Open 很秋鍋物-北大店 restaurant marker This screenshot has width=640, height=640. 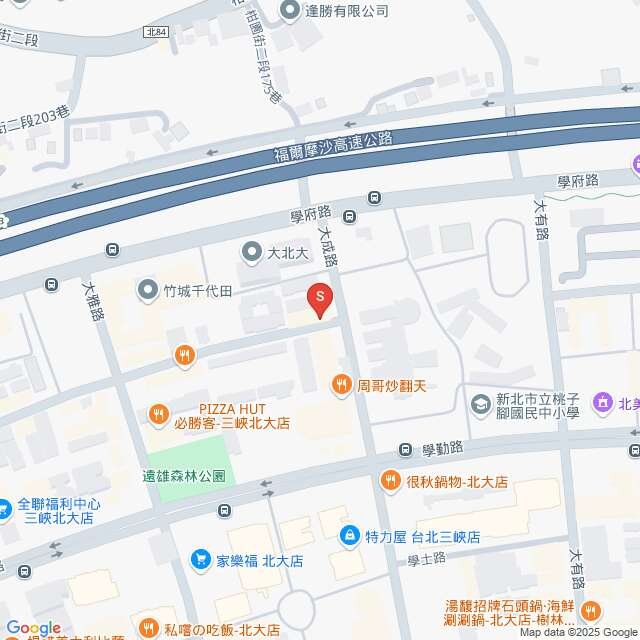(x=391, y=482)
